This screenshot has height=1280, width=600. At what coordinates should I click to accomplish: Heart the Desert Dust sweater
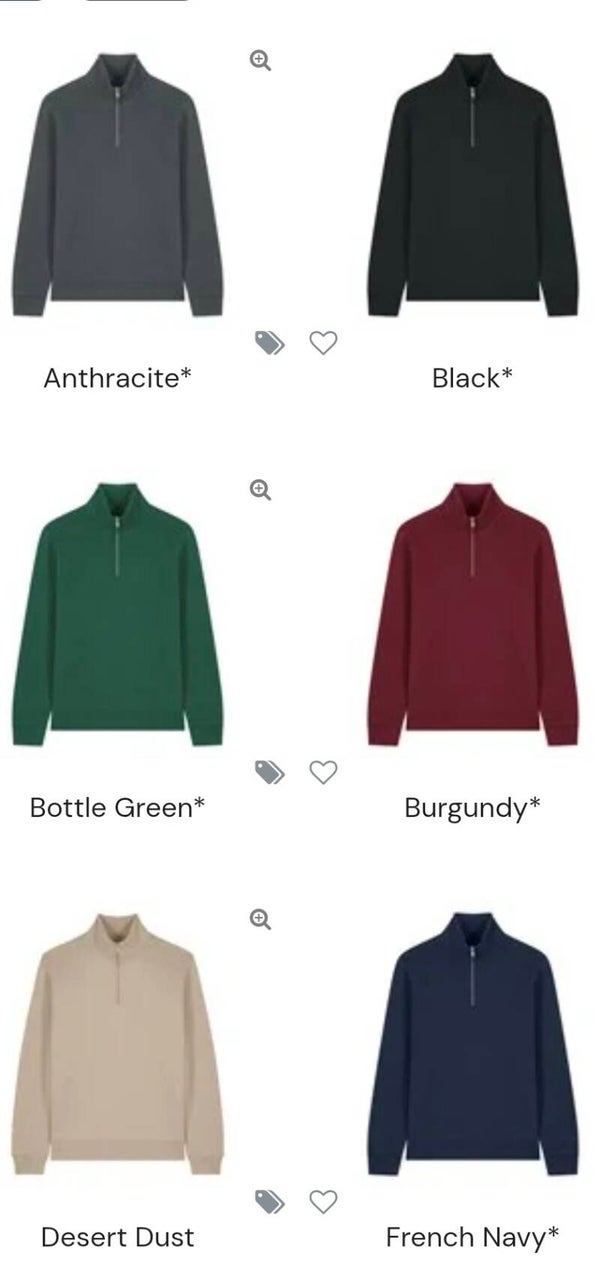click(323, 1201)
